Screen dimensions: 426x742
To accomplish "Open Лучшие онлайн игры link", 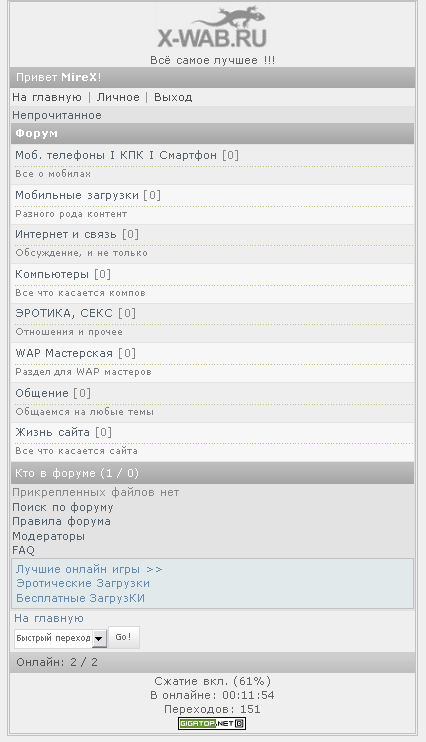I will [x=89, y=569].
